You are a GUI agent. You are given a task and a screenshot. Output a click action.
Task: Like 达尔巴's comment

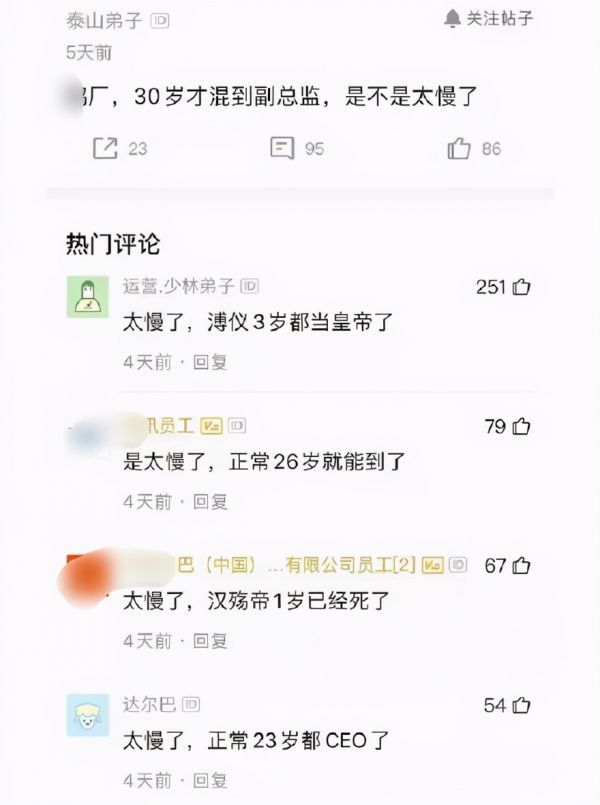click(x=521, y=706)
